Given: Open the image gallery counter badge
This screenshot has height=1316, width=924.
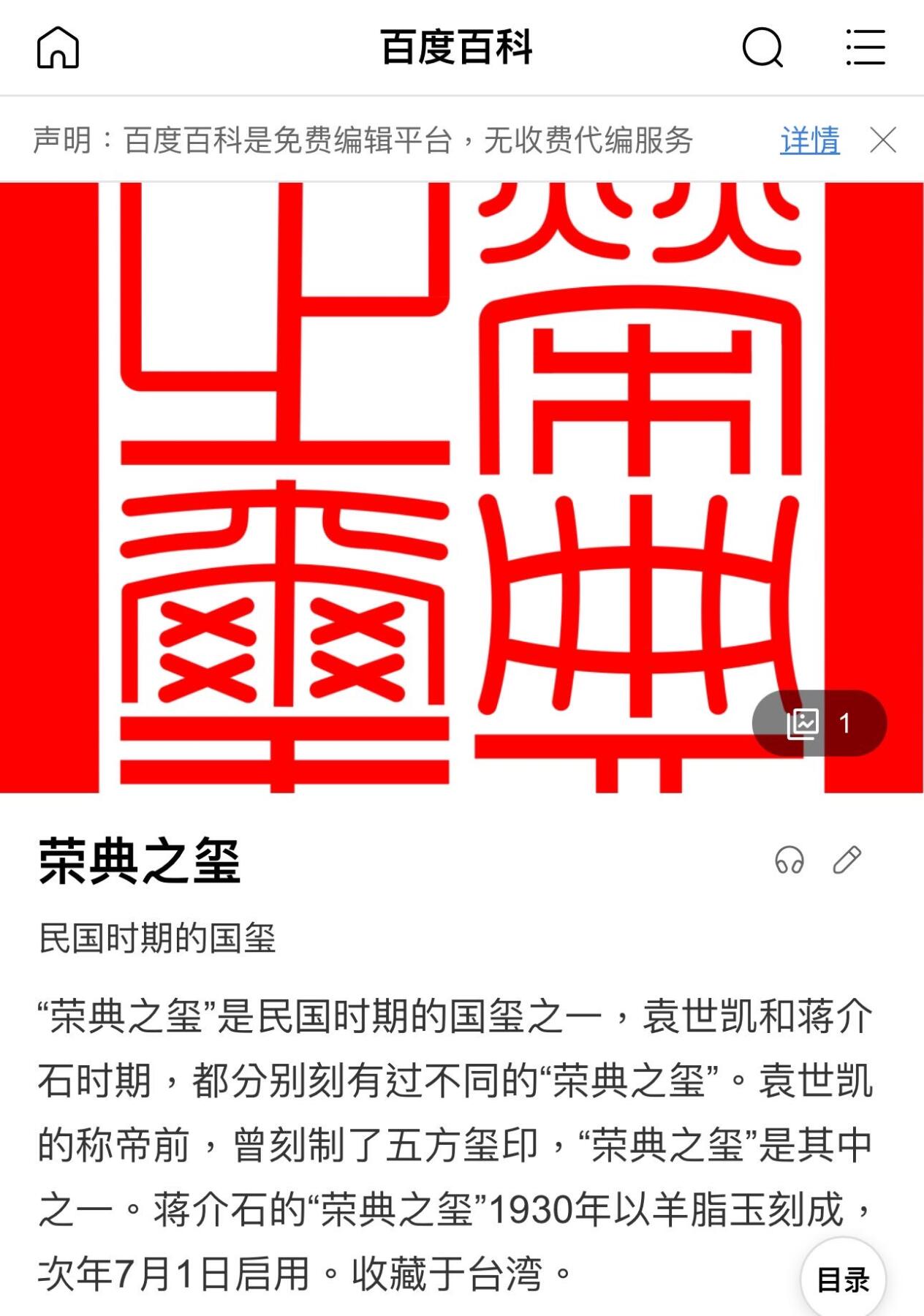Looking at the screenshot, I should (x=819, y=723).
